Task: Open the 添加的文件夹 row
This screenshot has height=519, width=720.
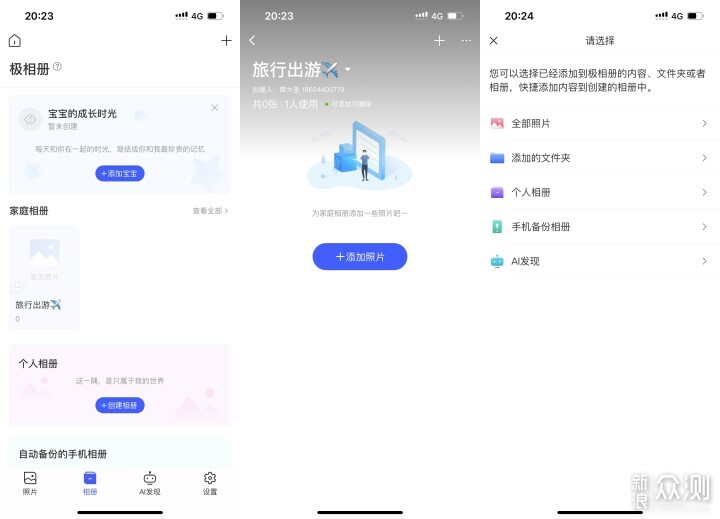Action: point(598,158)
